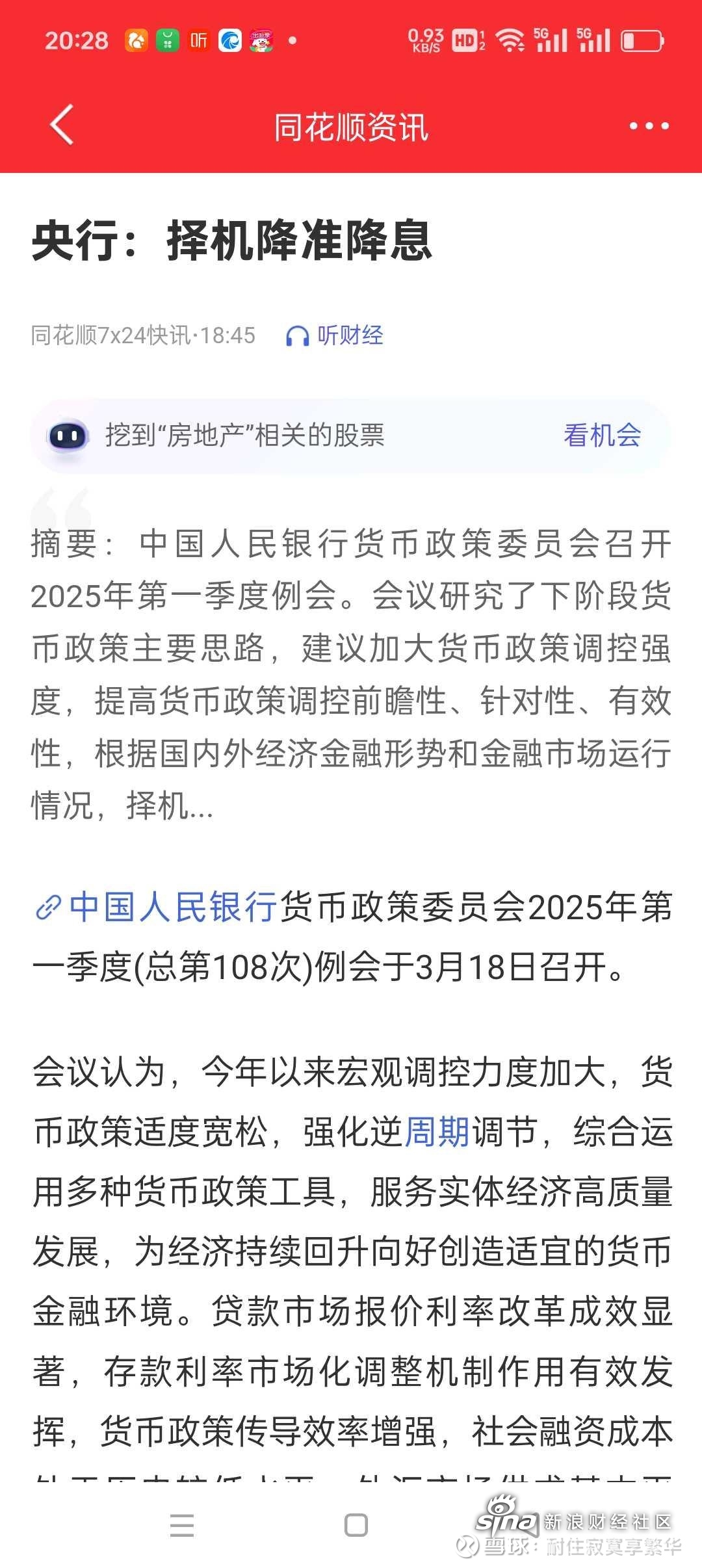Open recent apps from navigation bar
702x1568 pixels.
click(182, 1525)
